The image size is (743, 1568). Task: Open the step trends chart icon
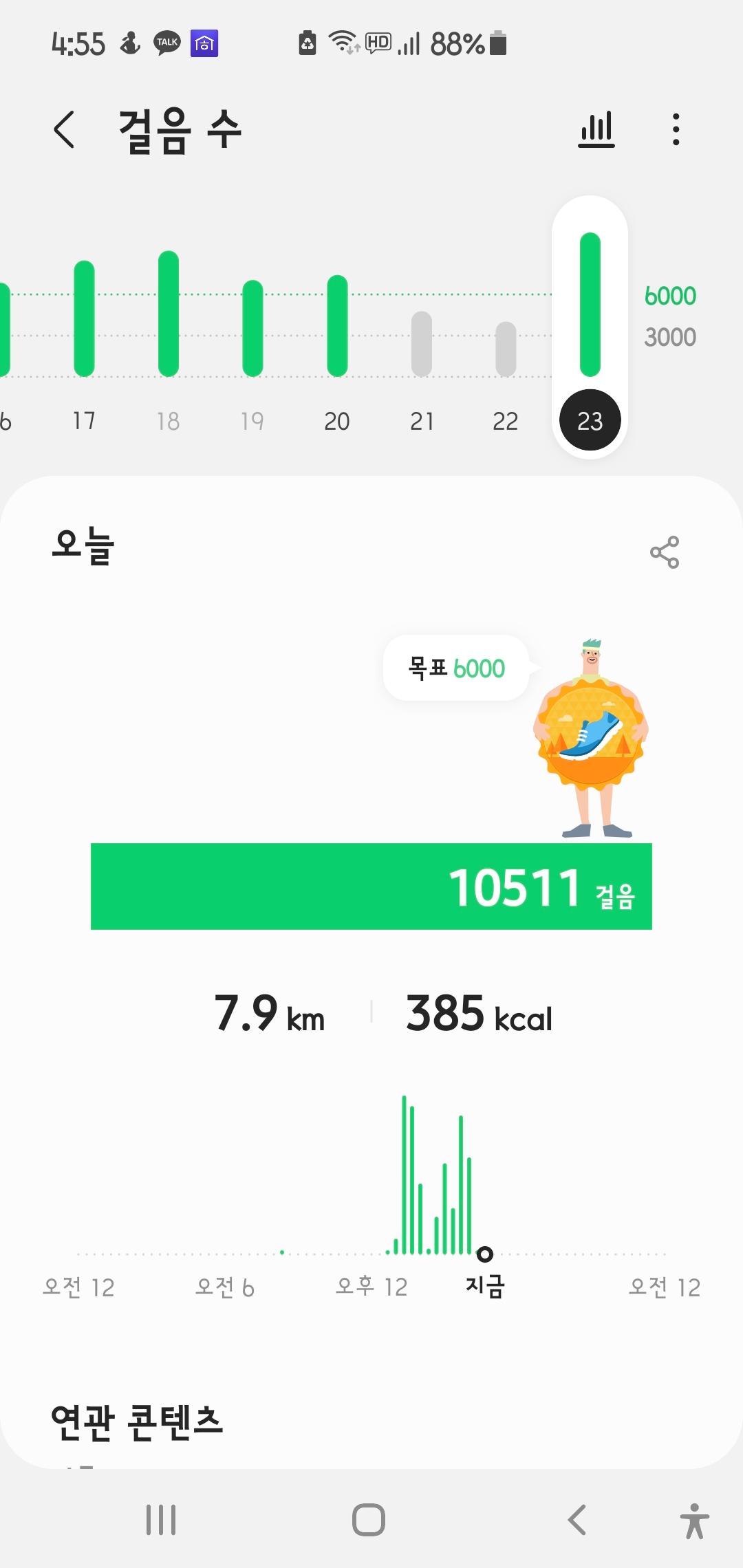click(x=596, y=129)
